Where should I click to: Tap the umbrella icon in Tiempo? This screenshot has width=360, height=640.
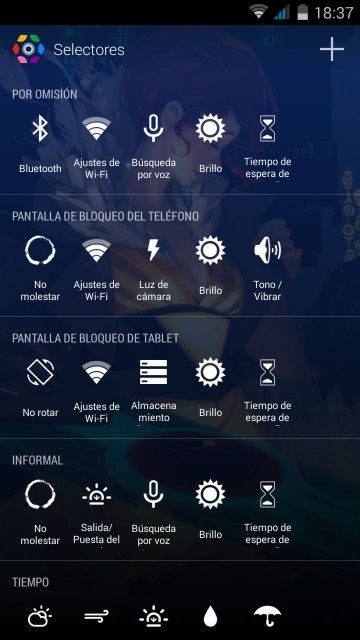pos(267,616)
